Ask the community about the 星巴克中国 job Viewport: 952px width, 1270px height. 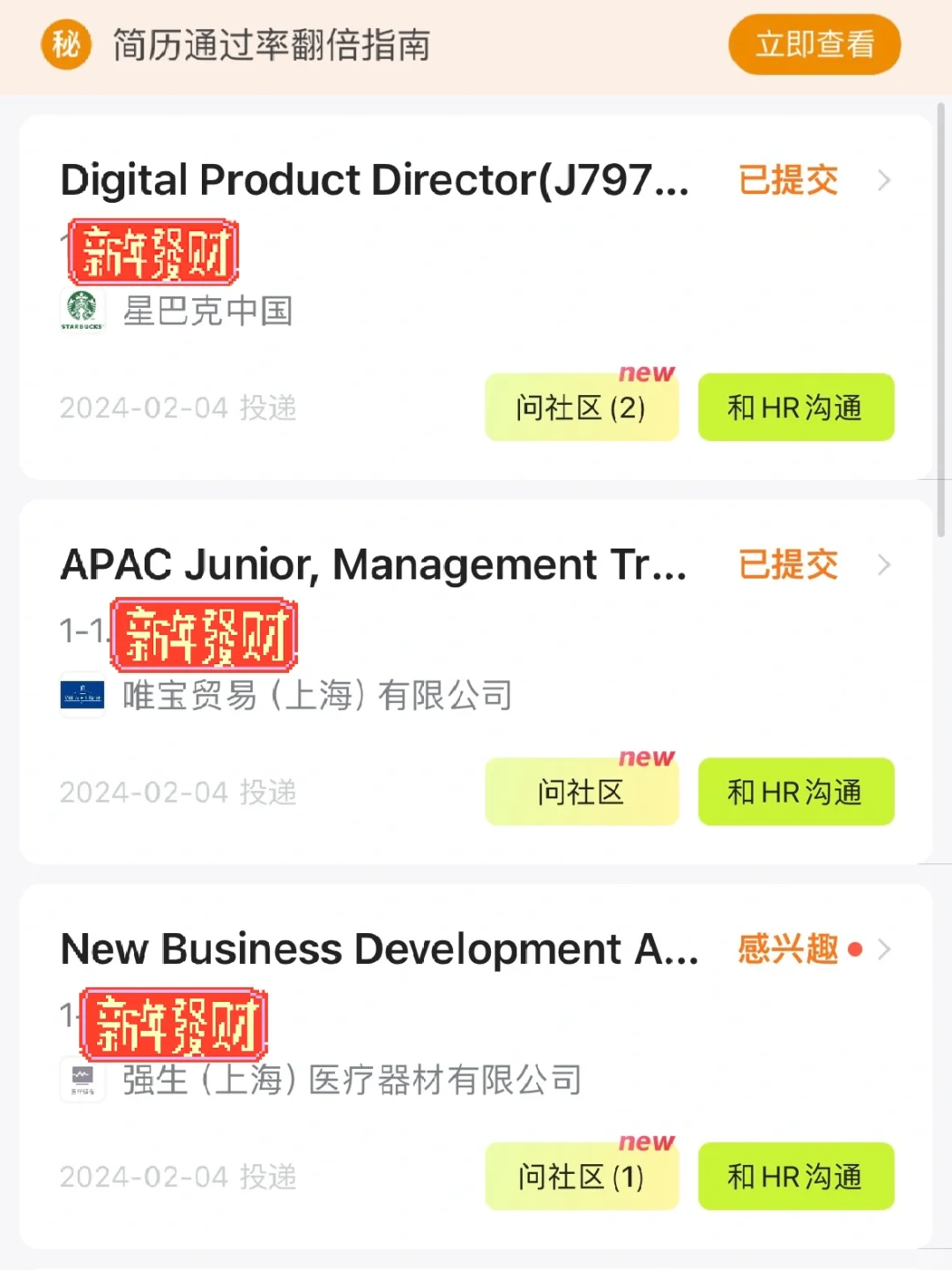click(582, 407)
